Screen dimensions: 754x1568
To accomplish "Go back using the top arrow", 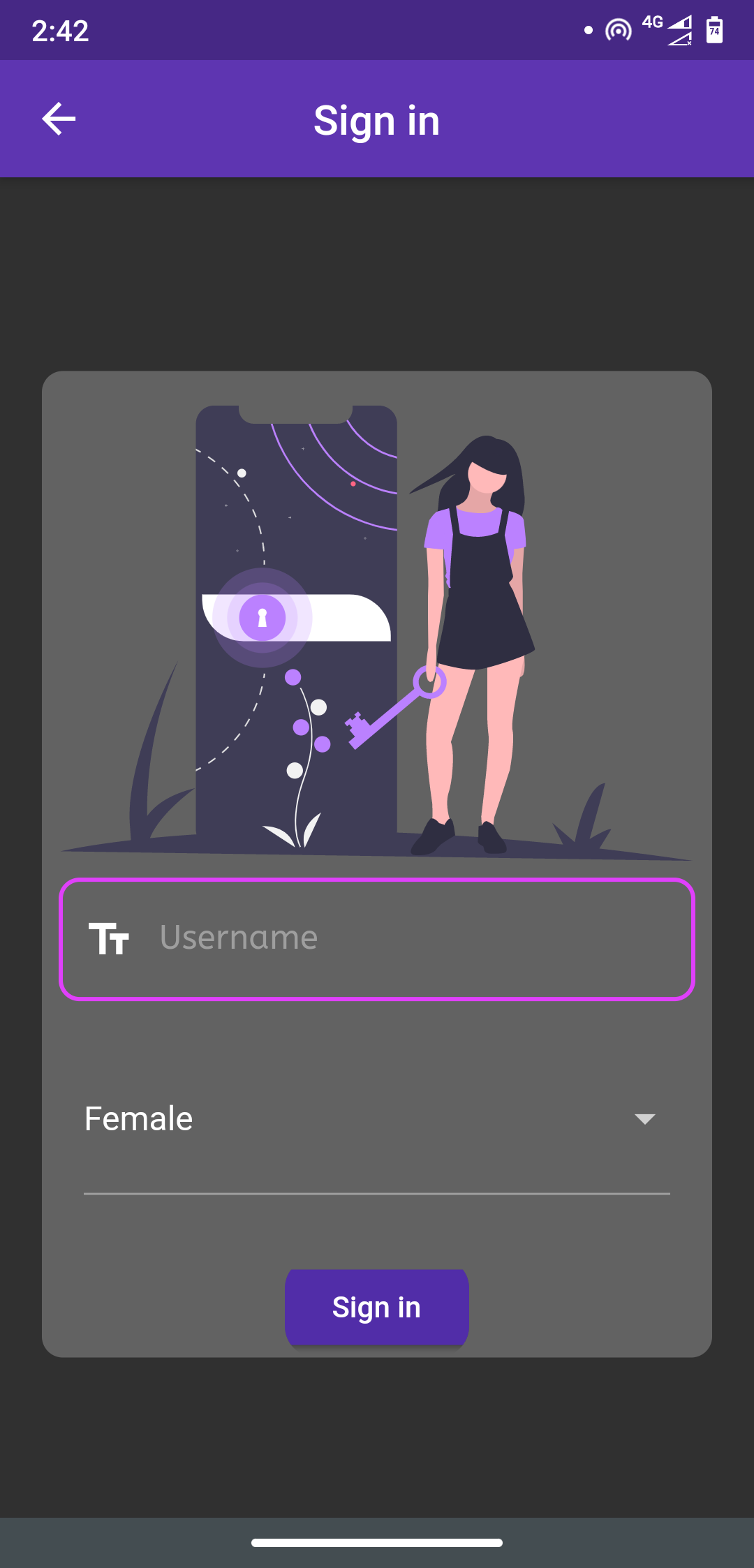I will 59,119.
